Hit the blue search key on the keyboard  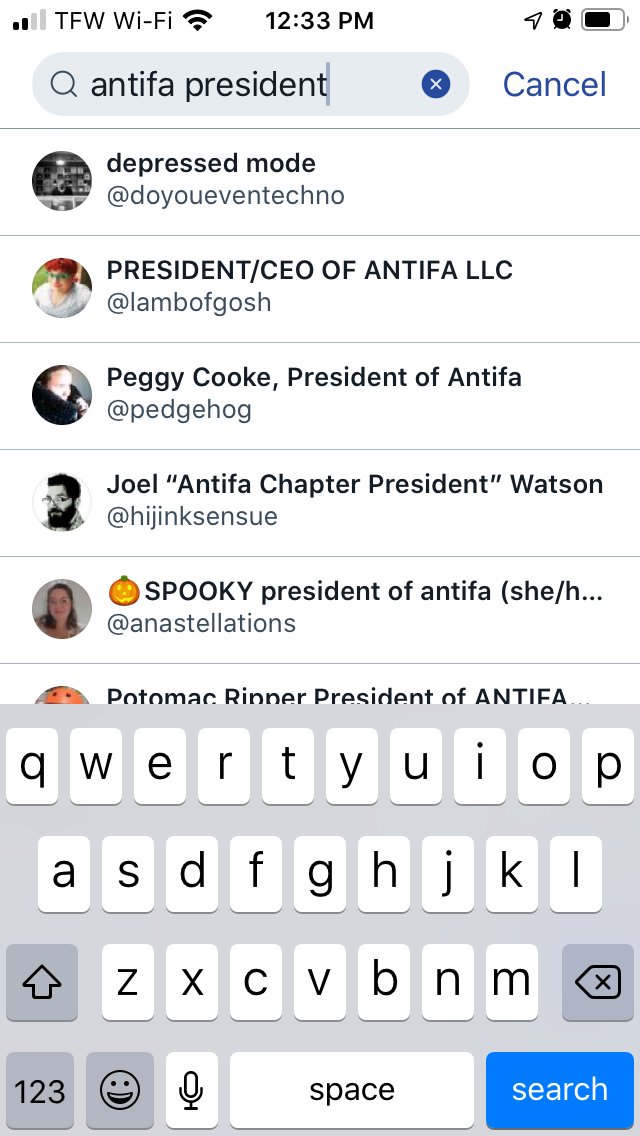[559, 1089]
